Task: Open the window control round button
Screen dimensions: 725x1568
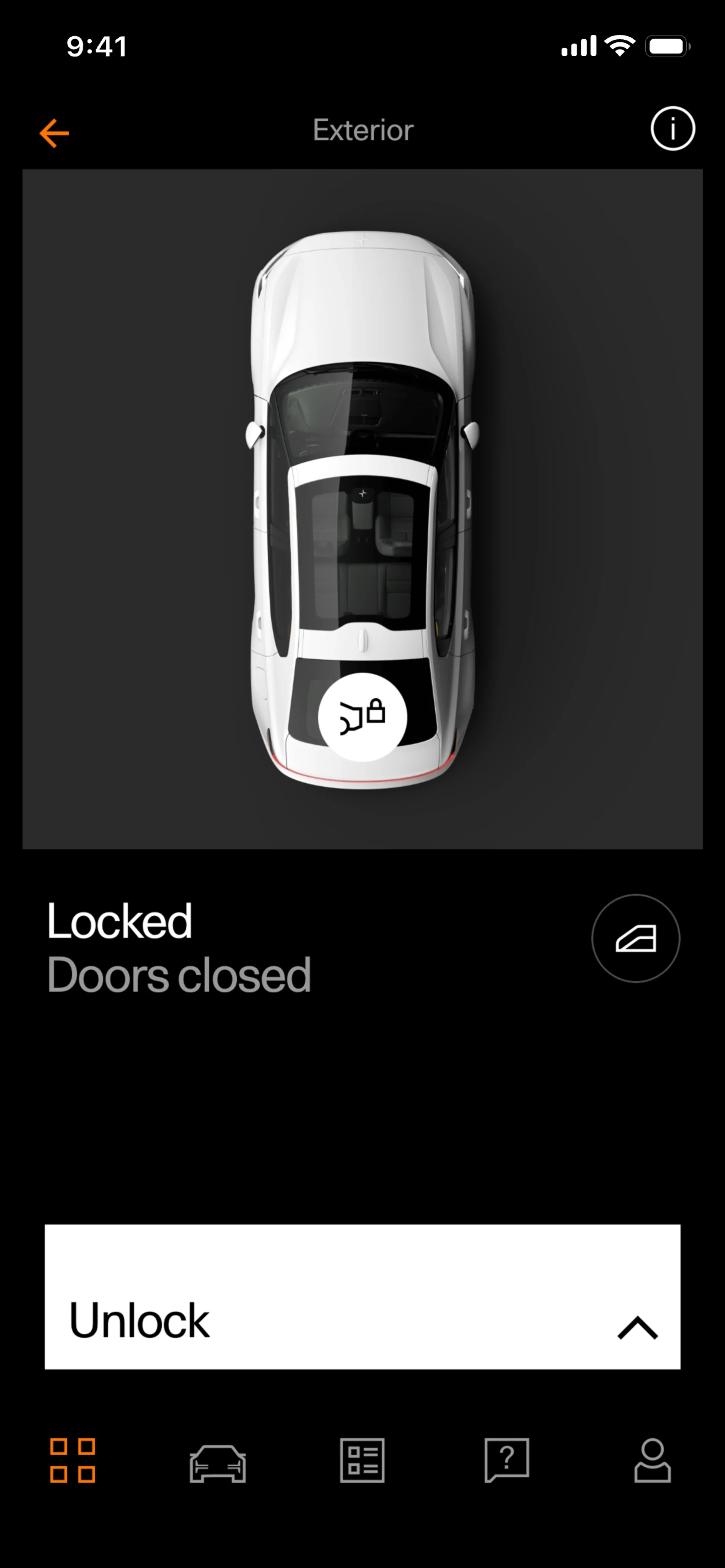Action: (x=635, y=938)
